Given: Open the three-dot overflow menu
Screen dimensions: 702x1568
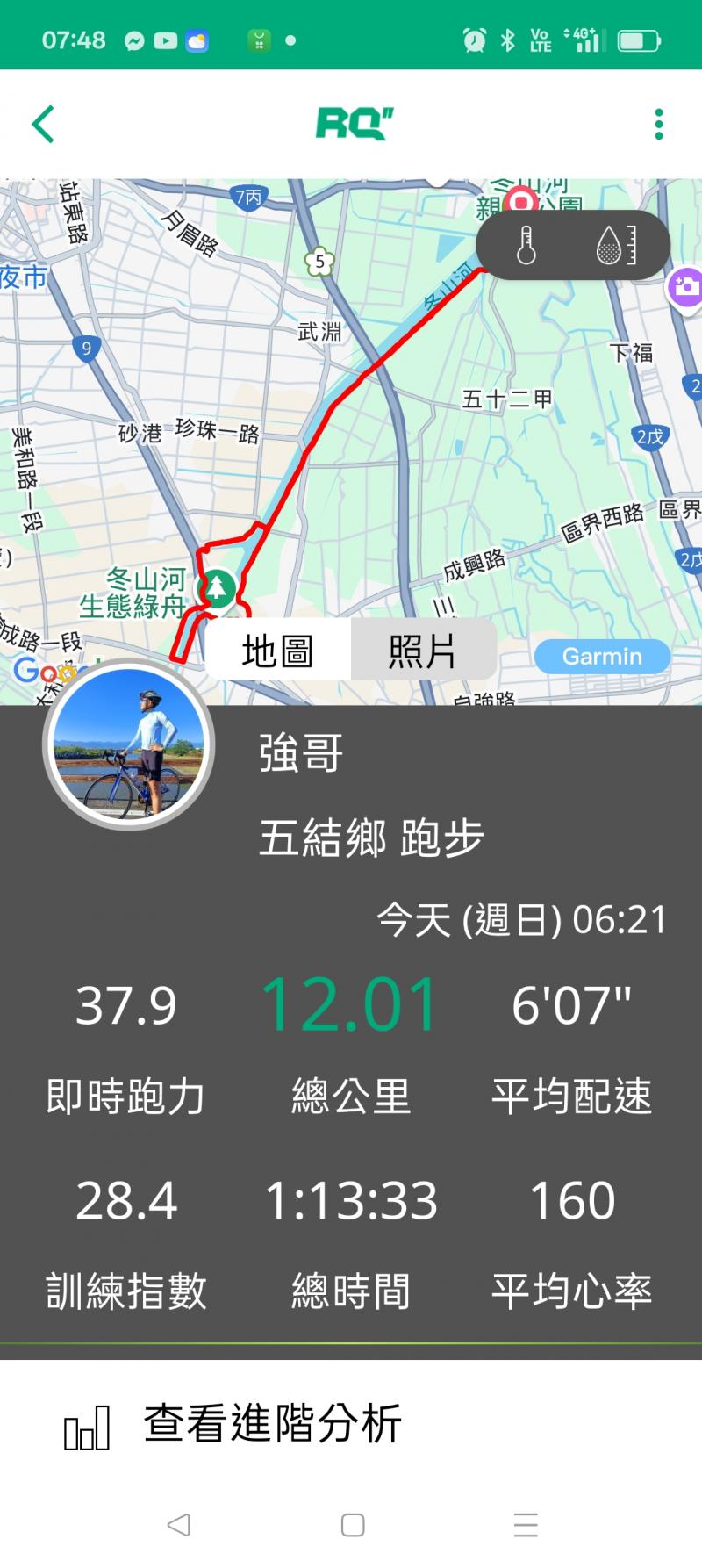Looking at the screenshot, I should 658,124.
